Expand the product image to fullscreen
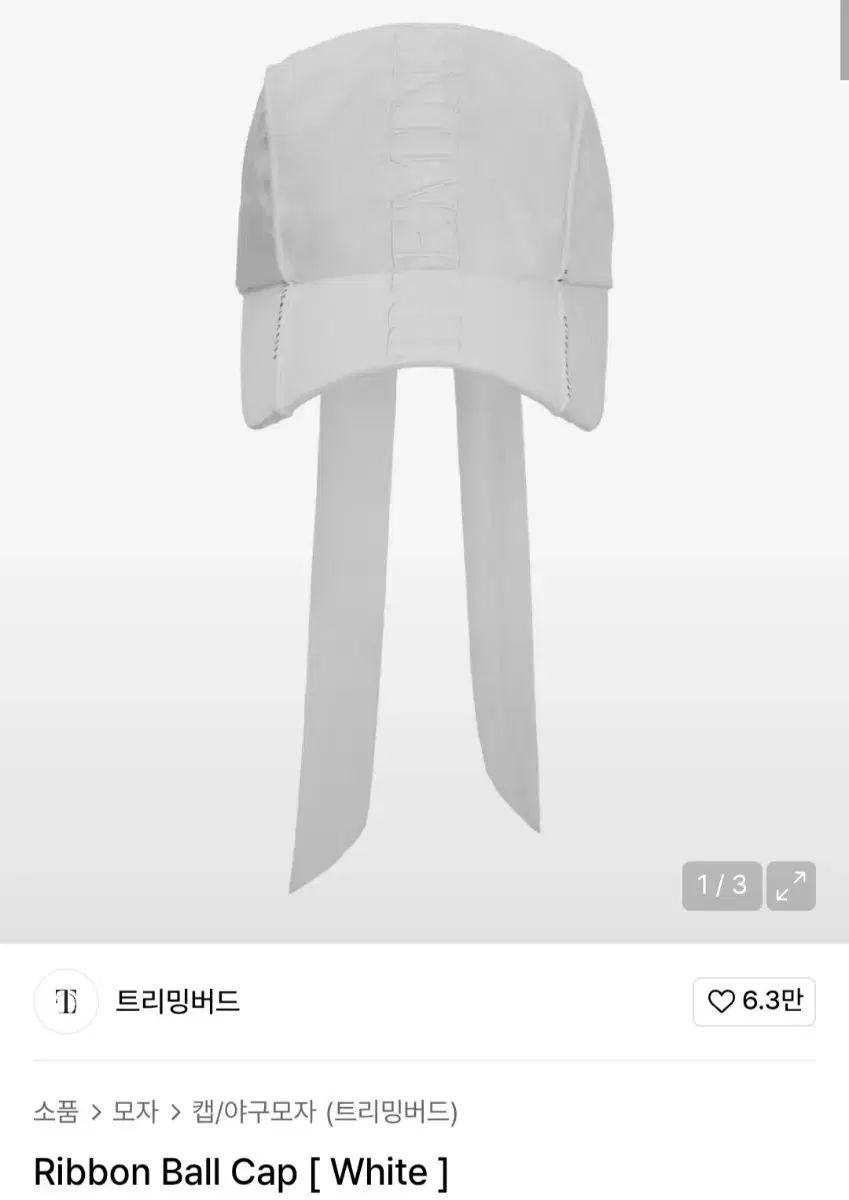Screen dimensions: 849x1200 (791, 886)
